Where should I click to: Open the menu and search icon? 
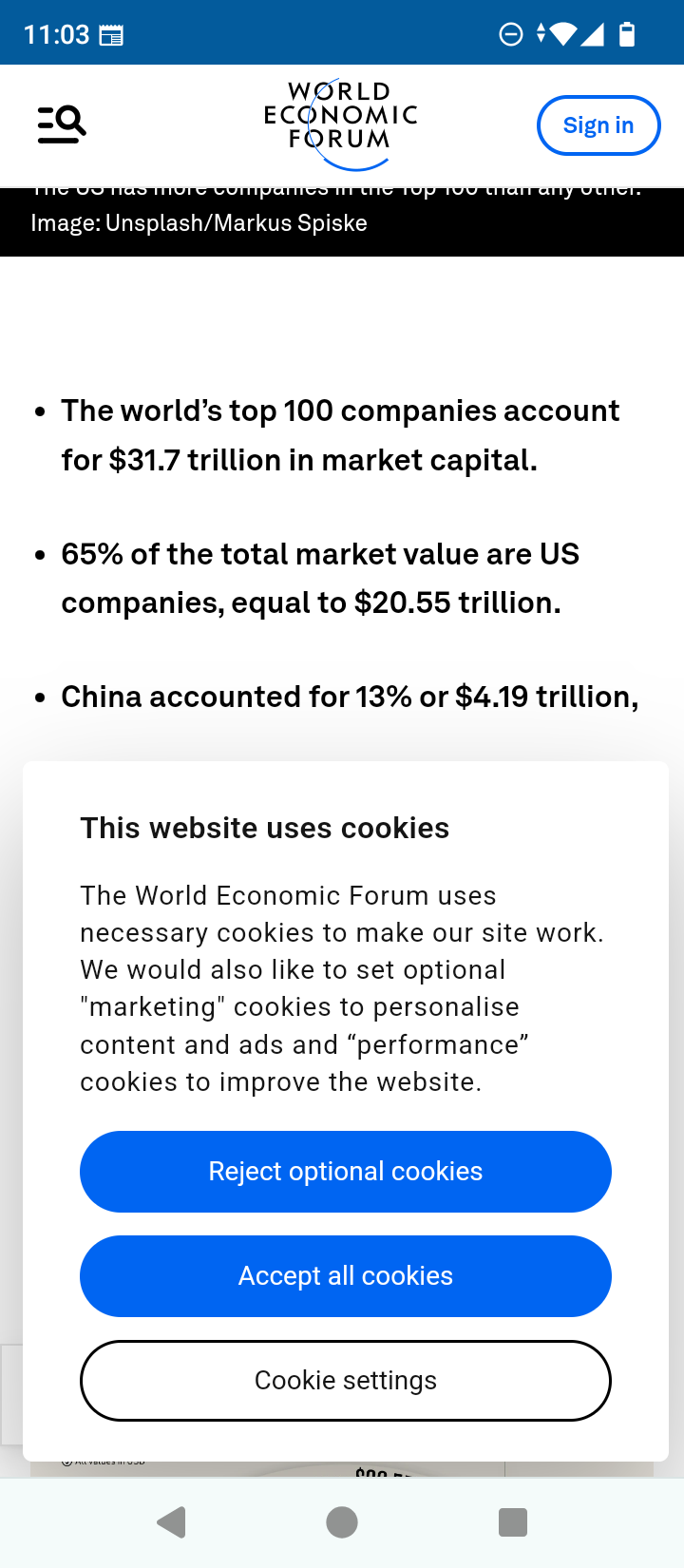click(62, 124)
